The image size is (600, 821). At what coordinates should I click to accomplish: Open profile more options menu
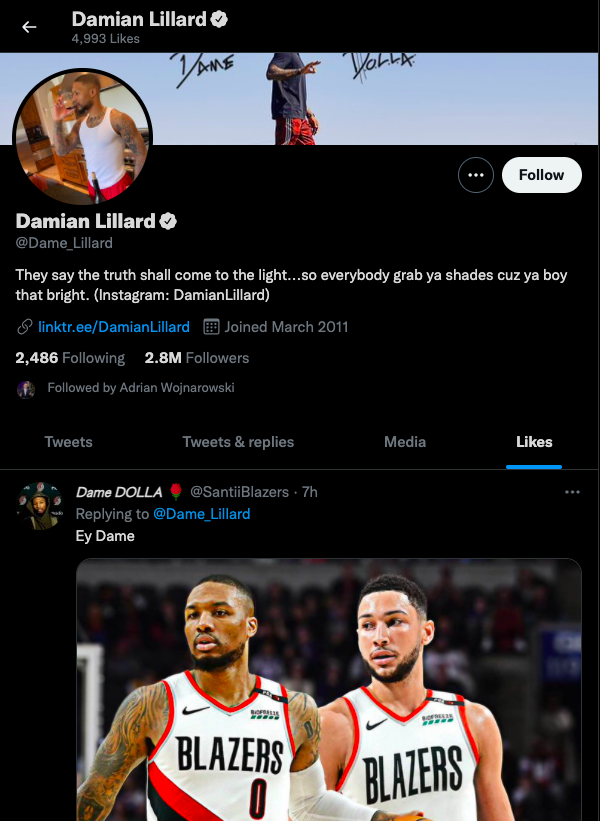click(476, 175)
